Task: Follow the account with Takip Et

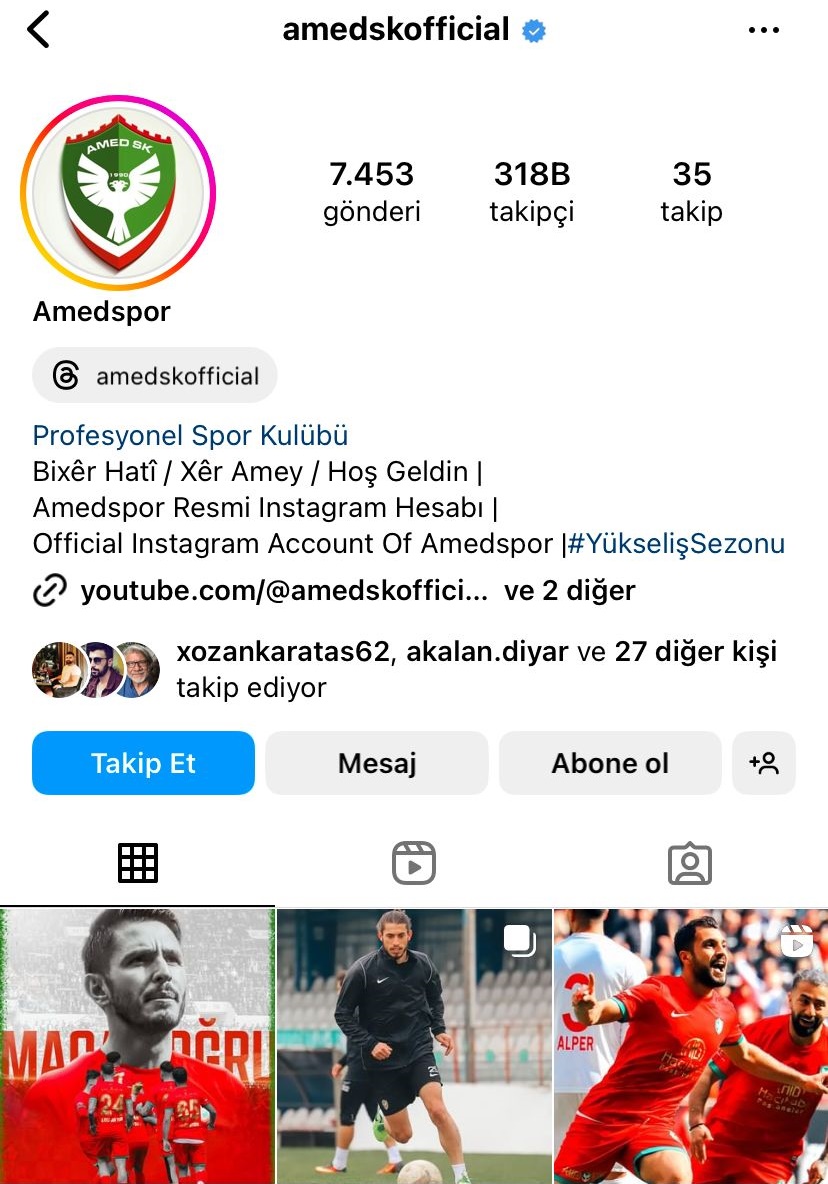Action: (143, 763)
